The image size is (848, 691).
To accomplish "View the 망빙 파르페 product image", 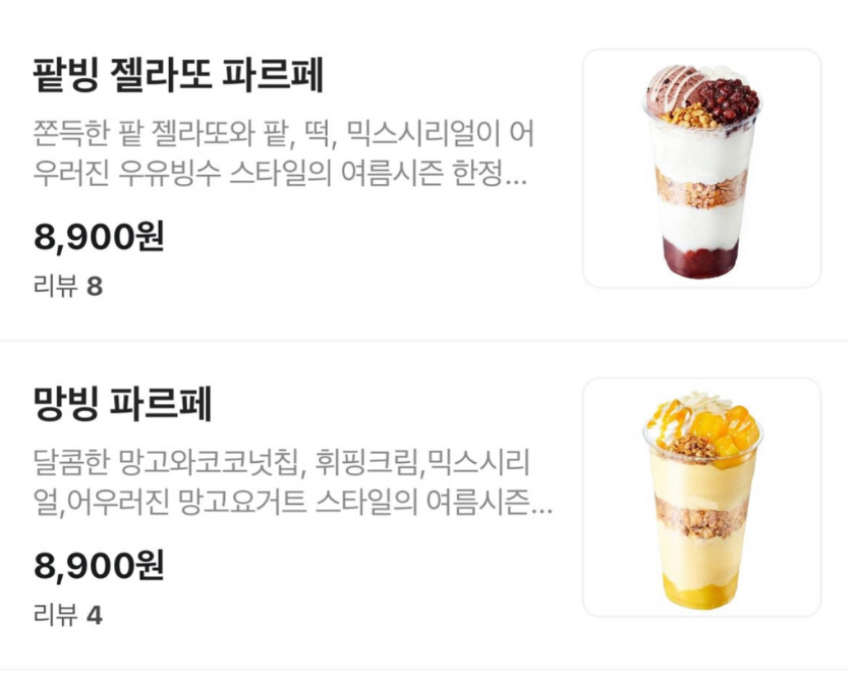I will 701,497.
